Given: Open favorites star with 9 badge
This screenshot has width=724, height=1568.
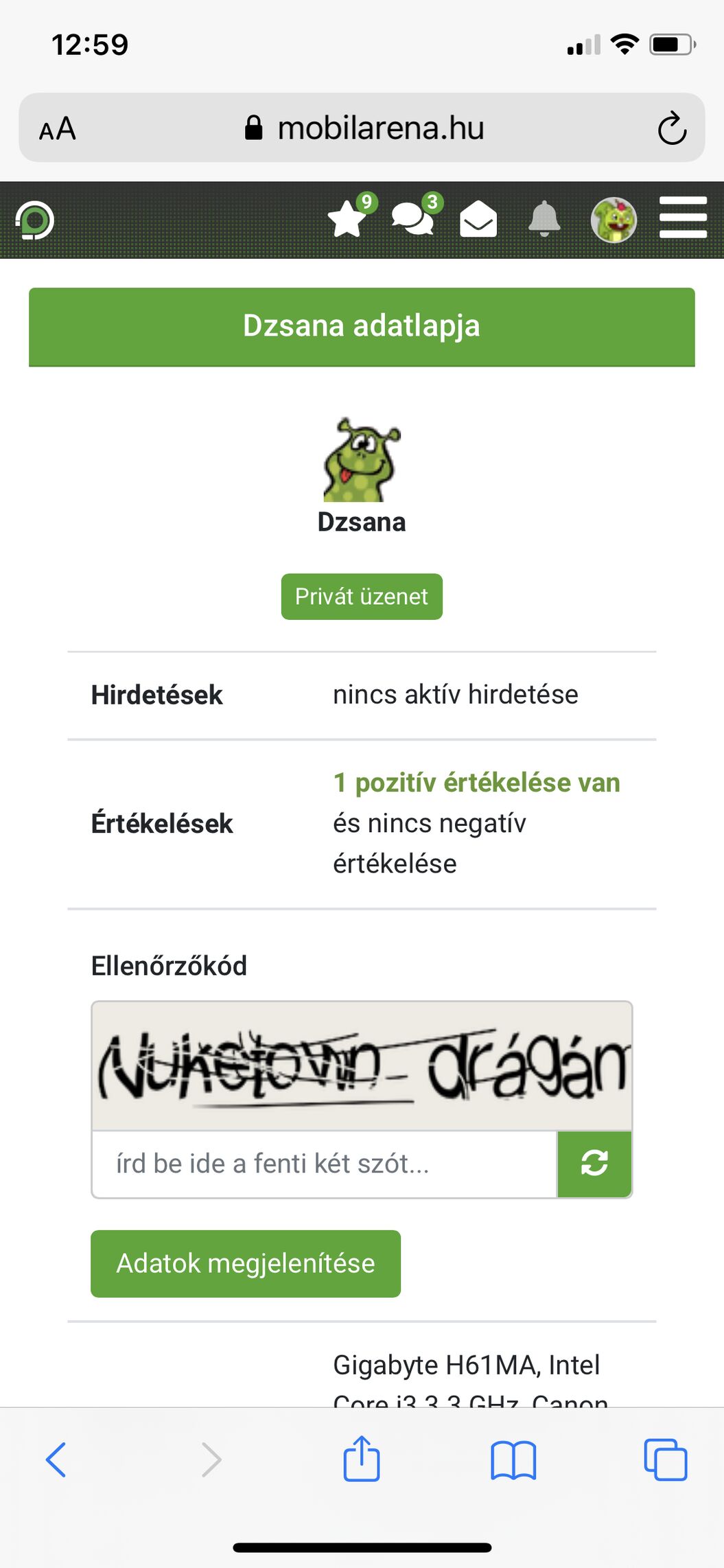Looking at the screenshot, I should pyautogui.click(x=348, y=219).
